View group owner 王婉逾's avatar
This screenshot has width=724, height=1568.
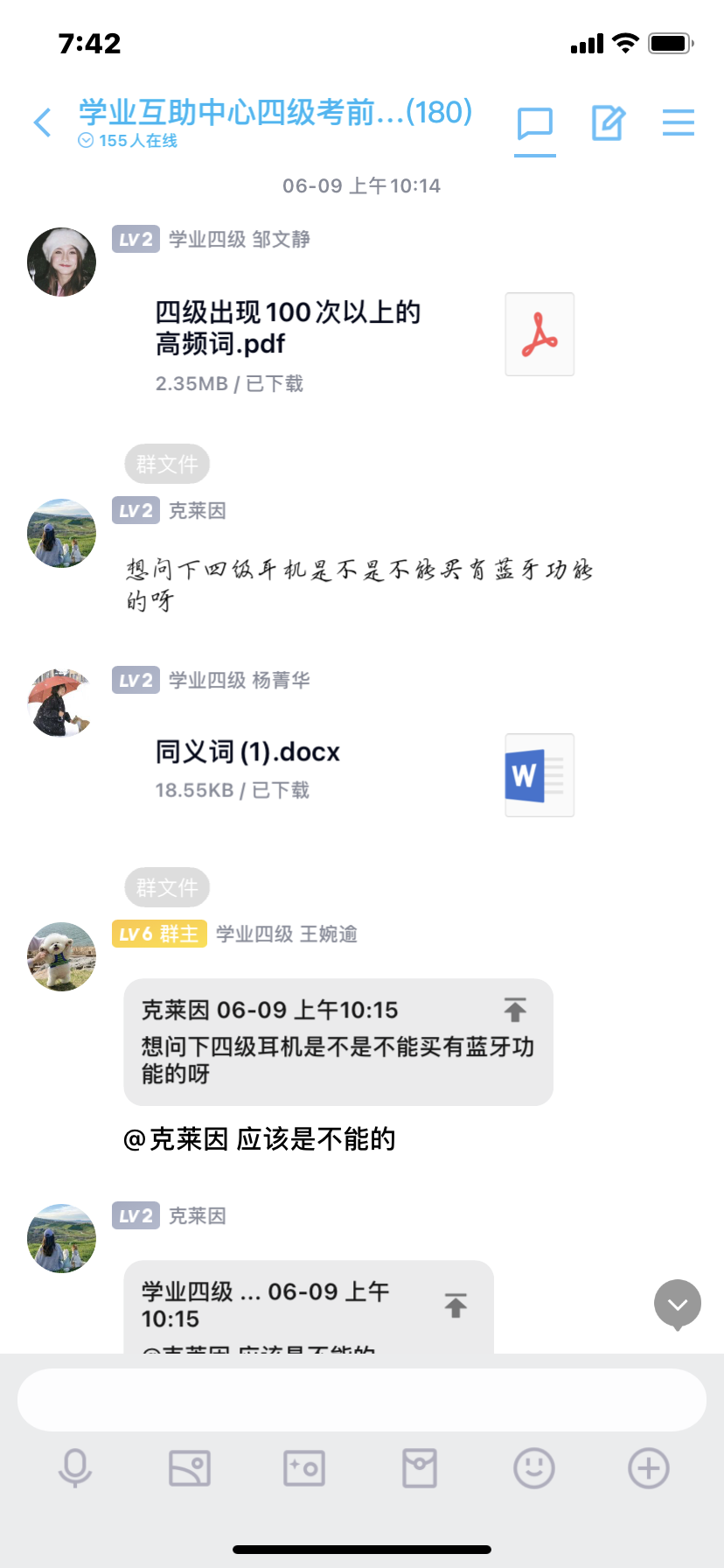61,956
